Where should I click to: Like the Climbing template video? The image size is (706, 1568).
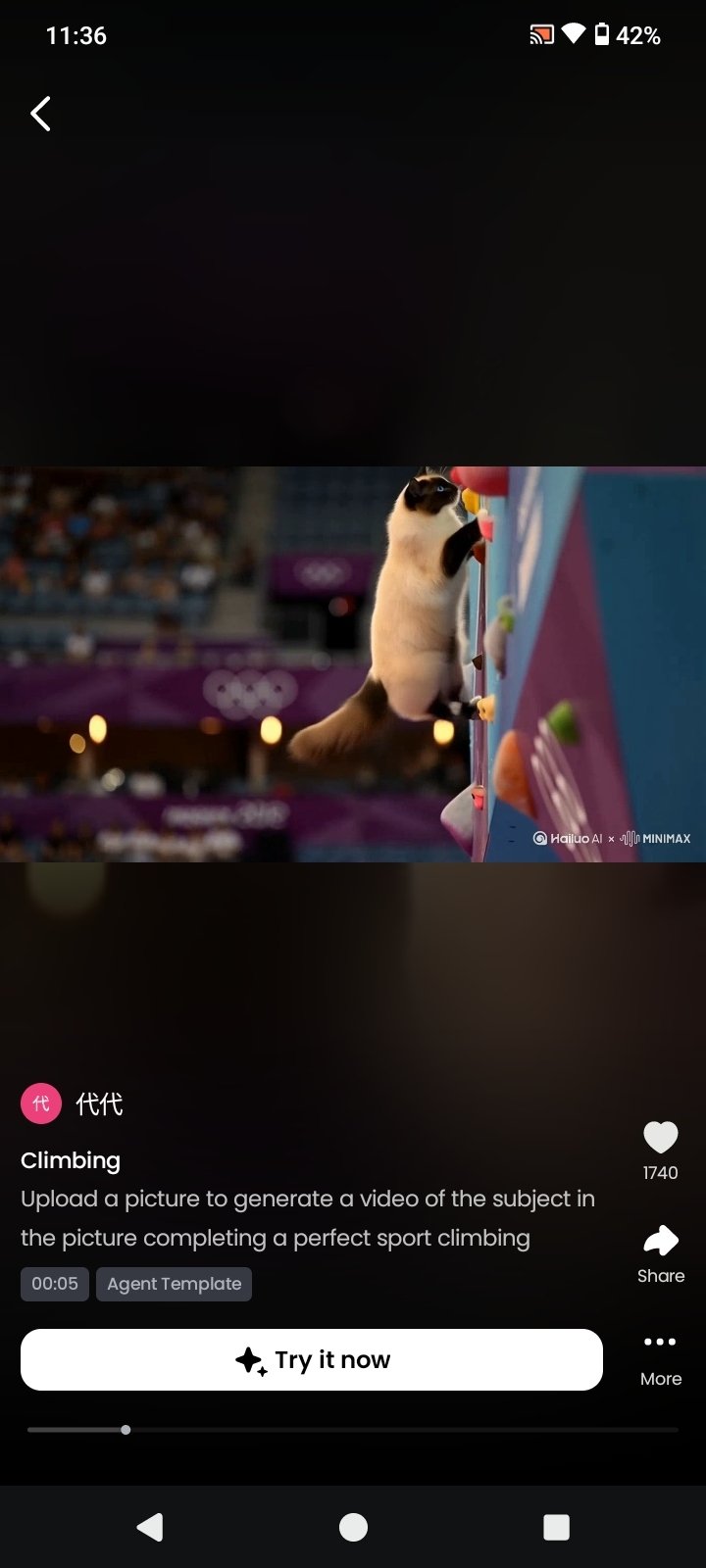[660, 1138]
